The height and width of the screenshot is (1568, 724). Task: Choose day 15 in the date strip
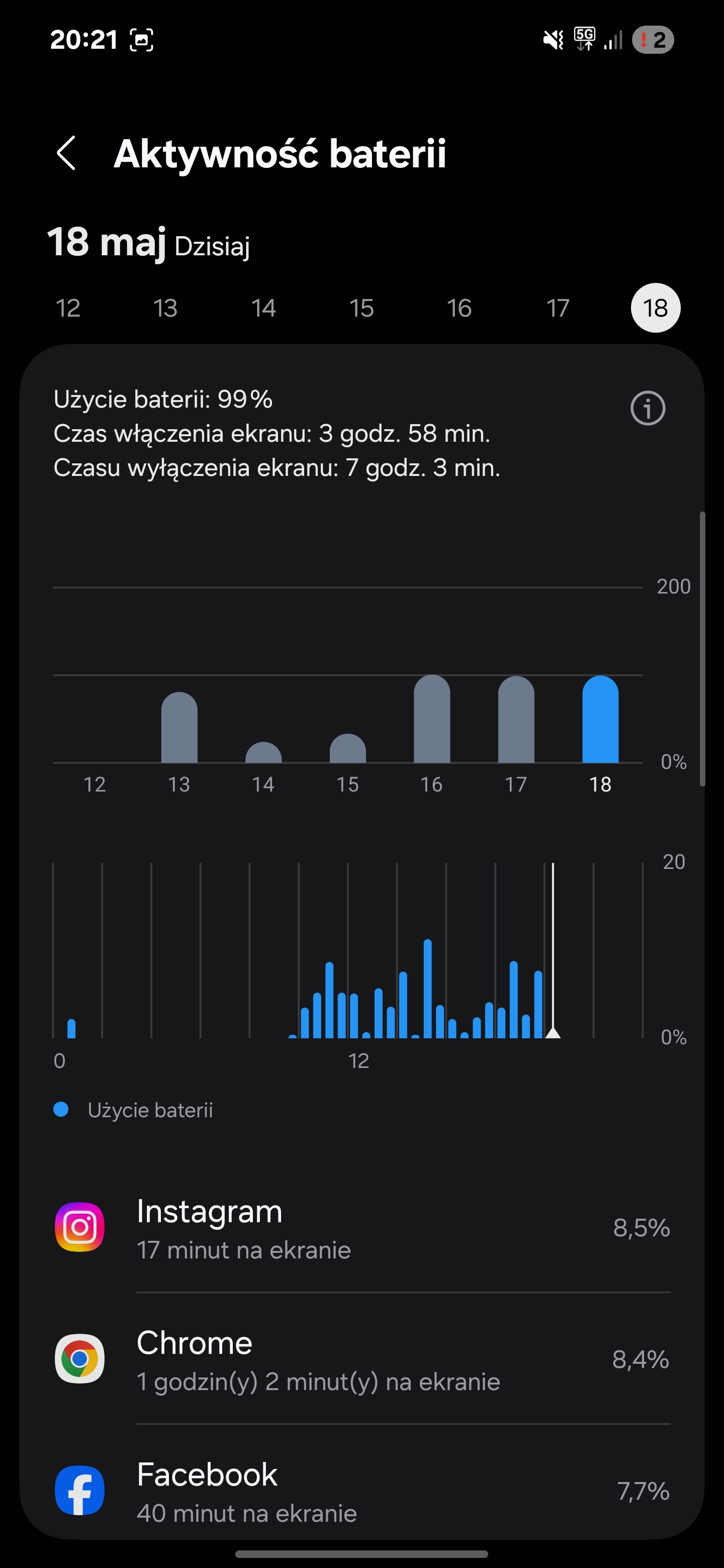pyautogui.click(x=361, y=308)
